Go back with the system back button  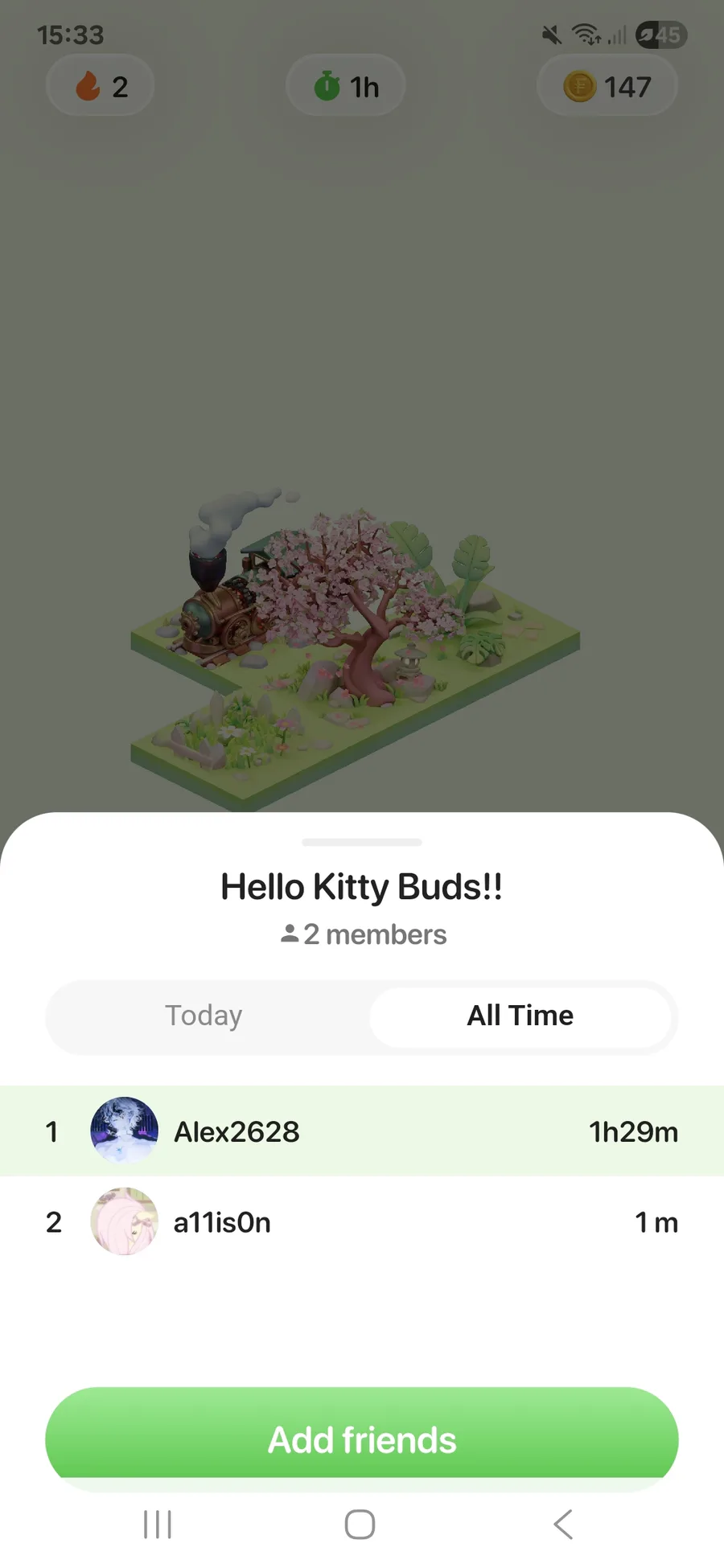coord(563,1524)
